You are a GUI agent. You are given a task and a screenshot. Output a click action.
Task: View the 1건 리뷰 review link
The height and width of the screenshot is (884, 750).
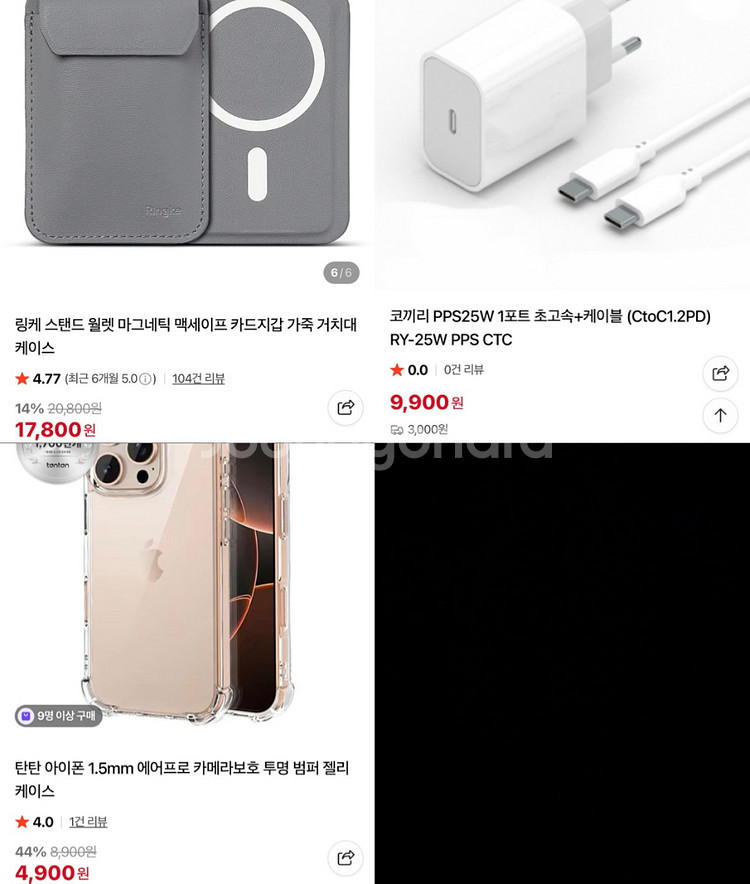click(x=88, y=822)
